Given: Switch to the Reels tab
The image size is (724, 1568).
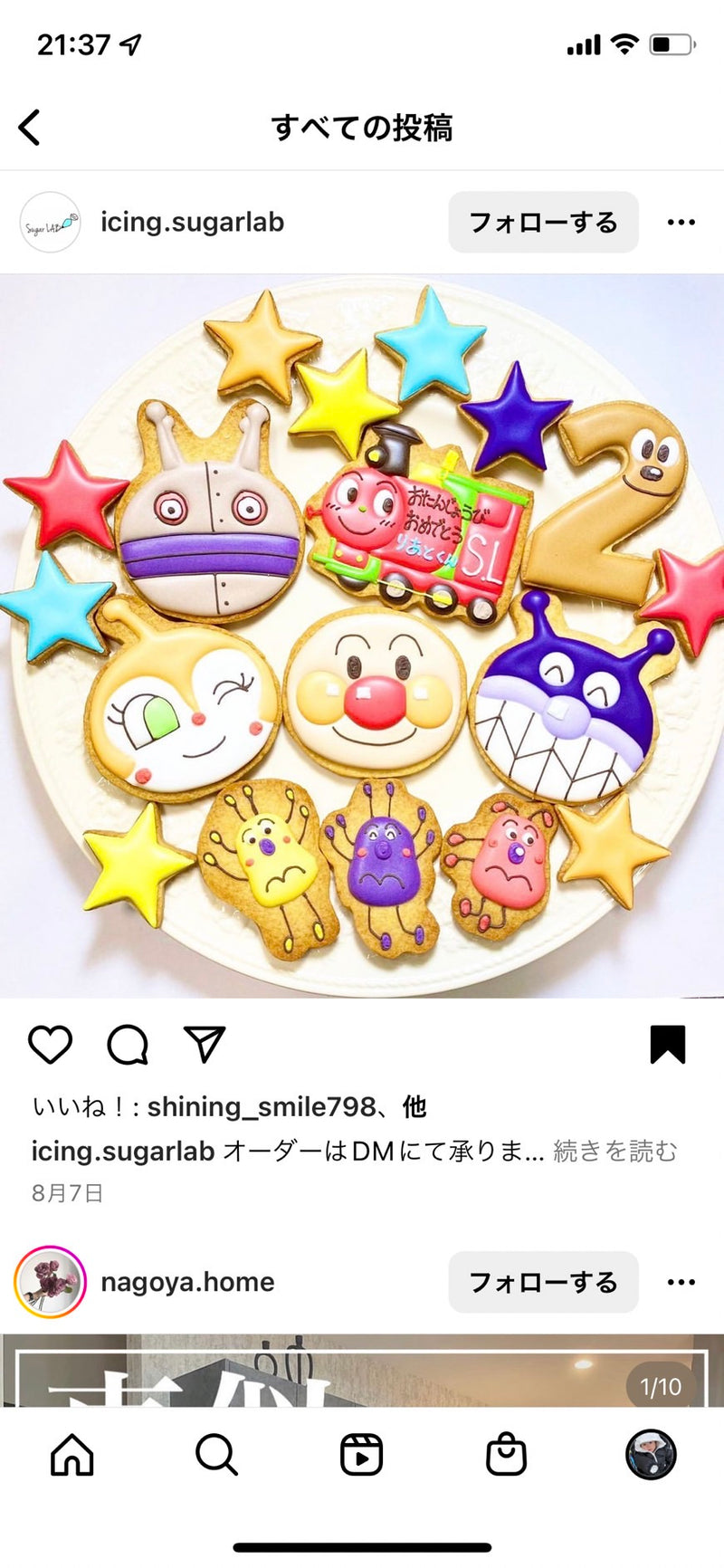Looking at the screenshot, I should [361, 1456].
